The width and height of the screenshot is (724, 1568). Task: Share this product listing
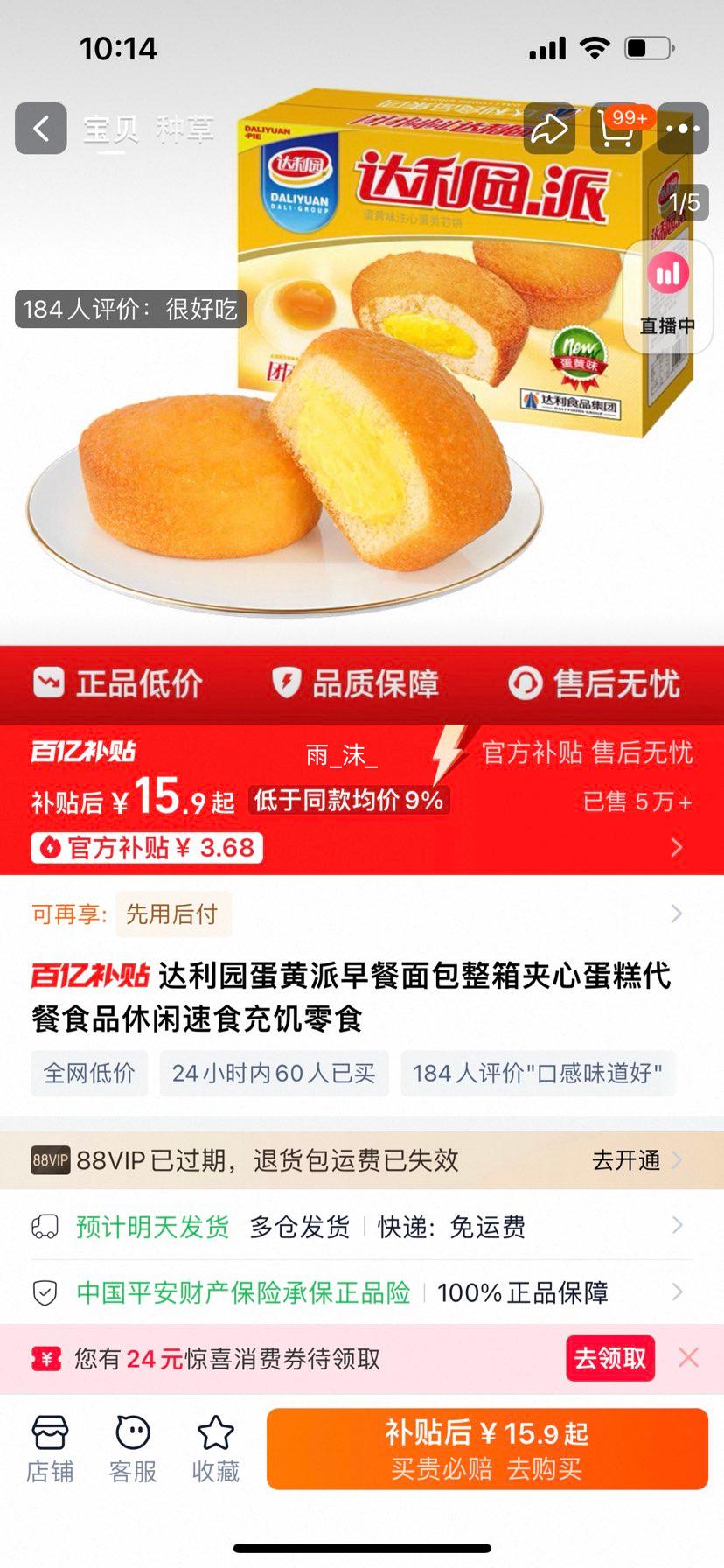pyautogui.click(x=550, y=129)
